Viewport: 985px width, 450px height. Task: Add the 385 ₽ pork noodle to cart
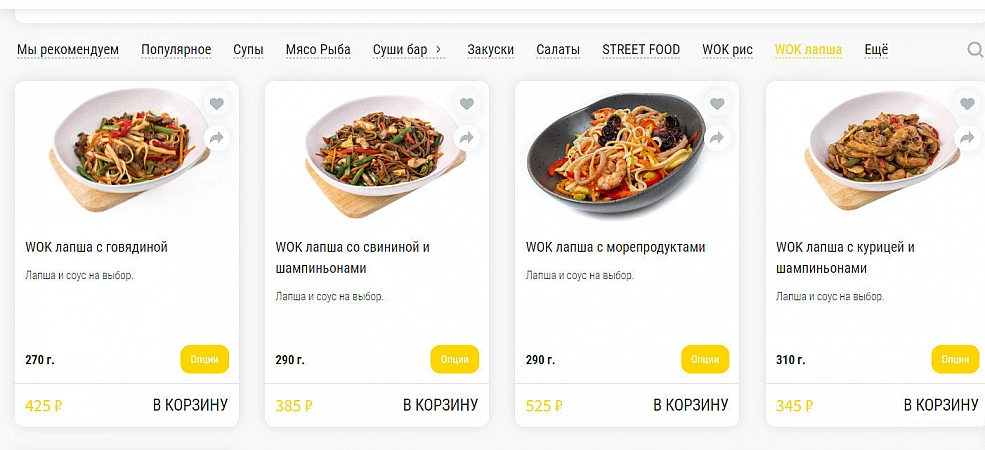440,405
